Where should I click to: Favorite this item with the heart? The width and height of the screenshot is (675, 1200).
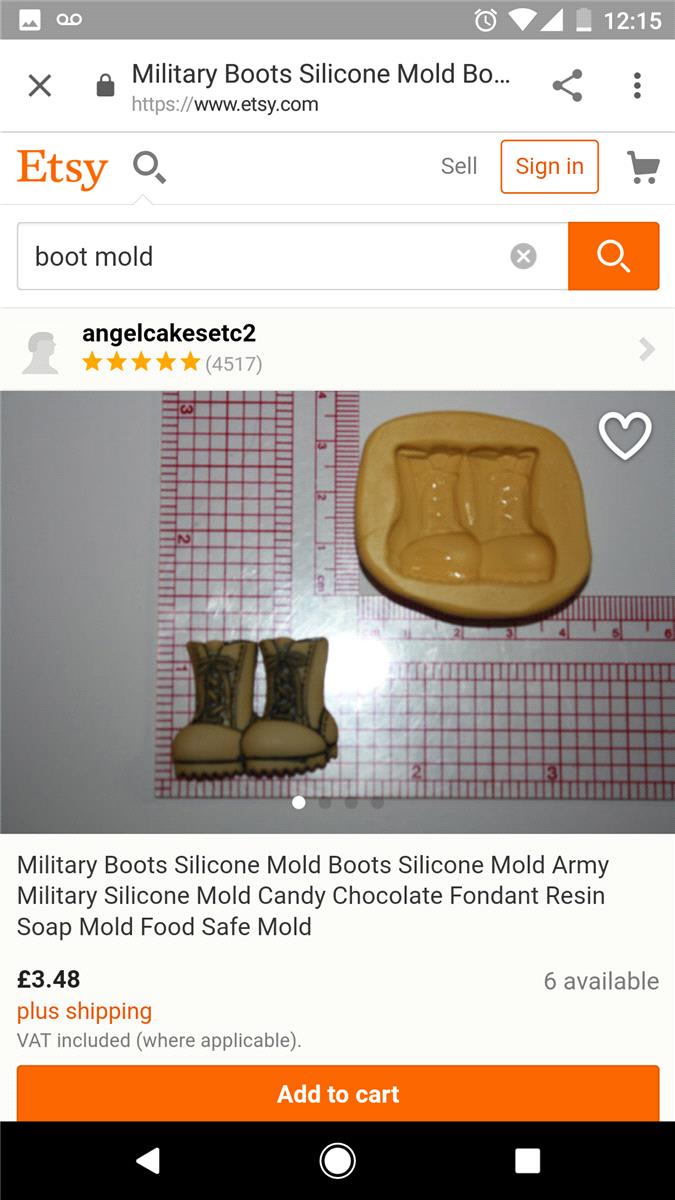[x=624, y=436]
